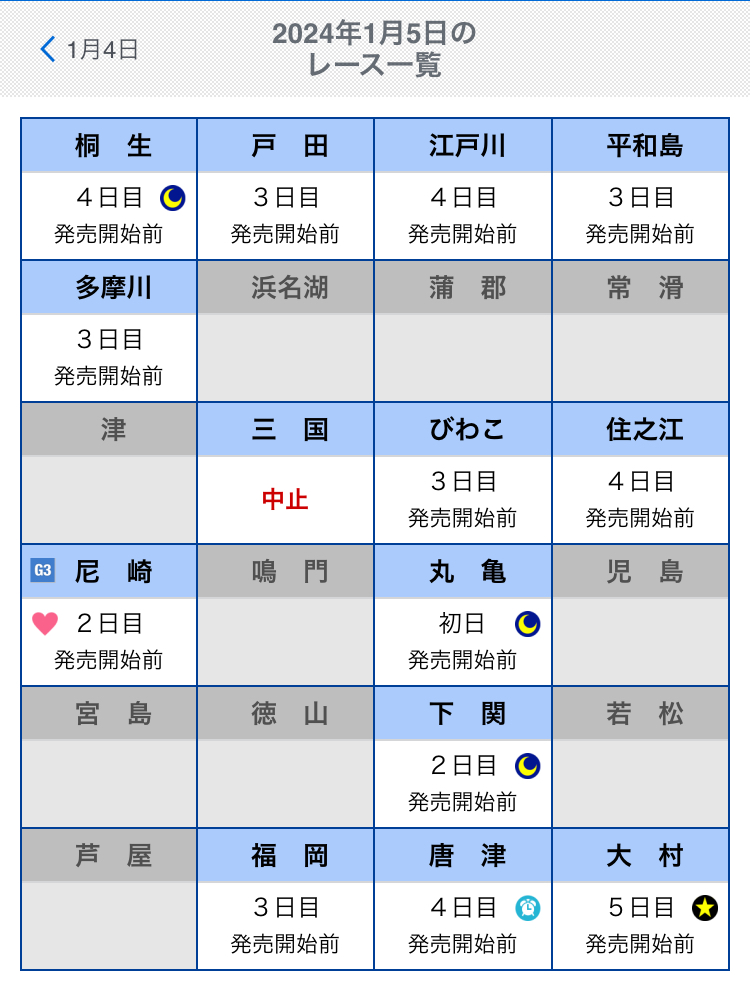Tap the 三国 cancelled venue cell
The image size is (750, 981).
click(x=286, y=473)
